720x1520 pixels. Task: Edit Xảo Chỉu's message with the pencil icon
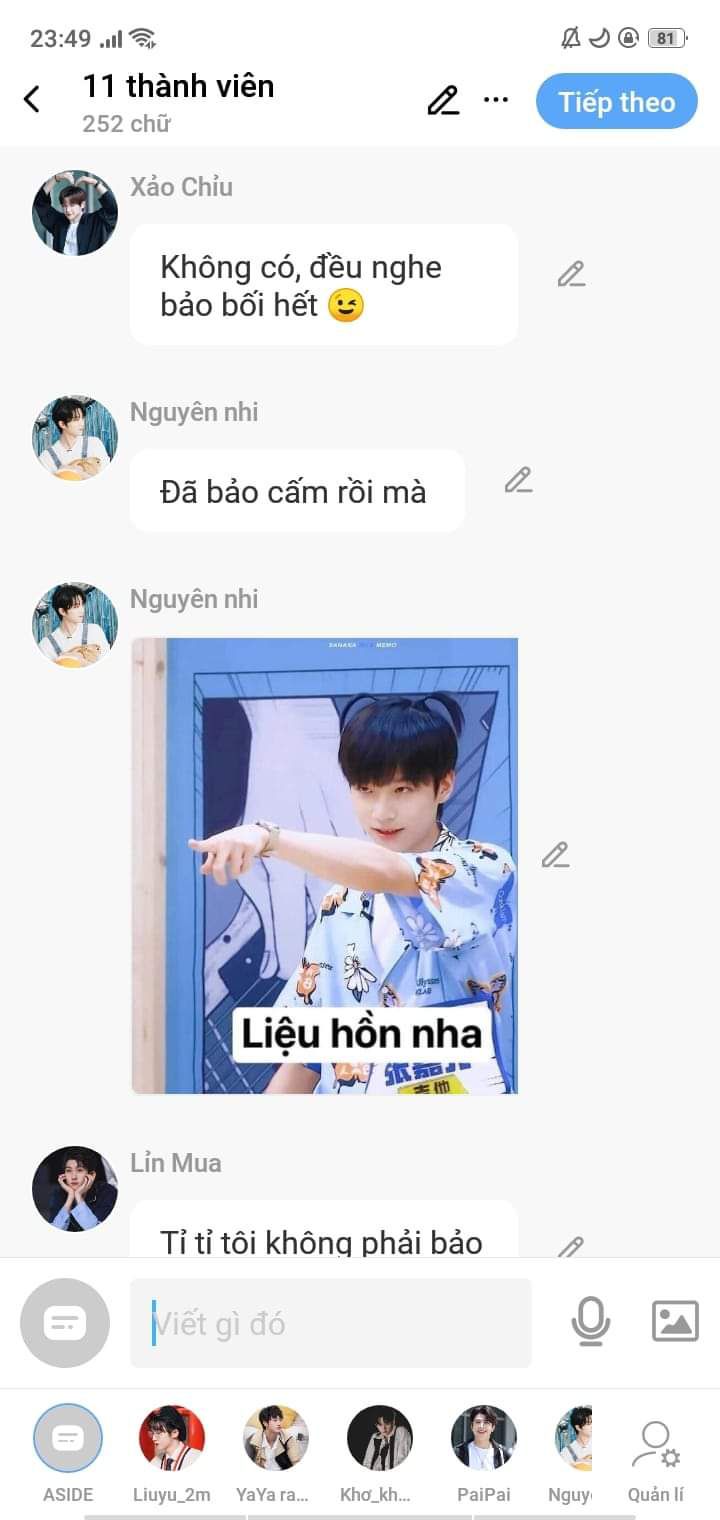click(x=571, y=274)
